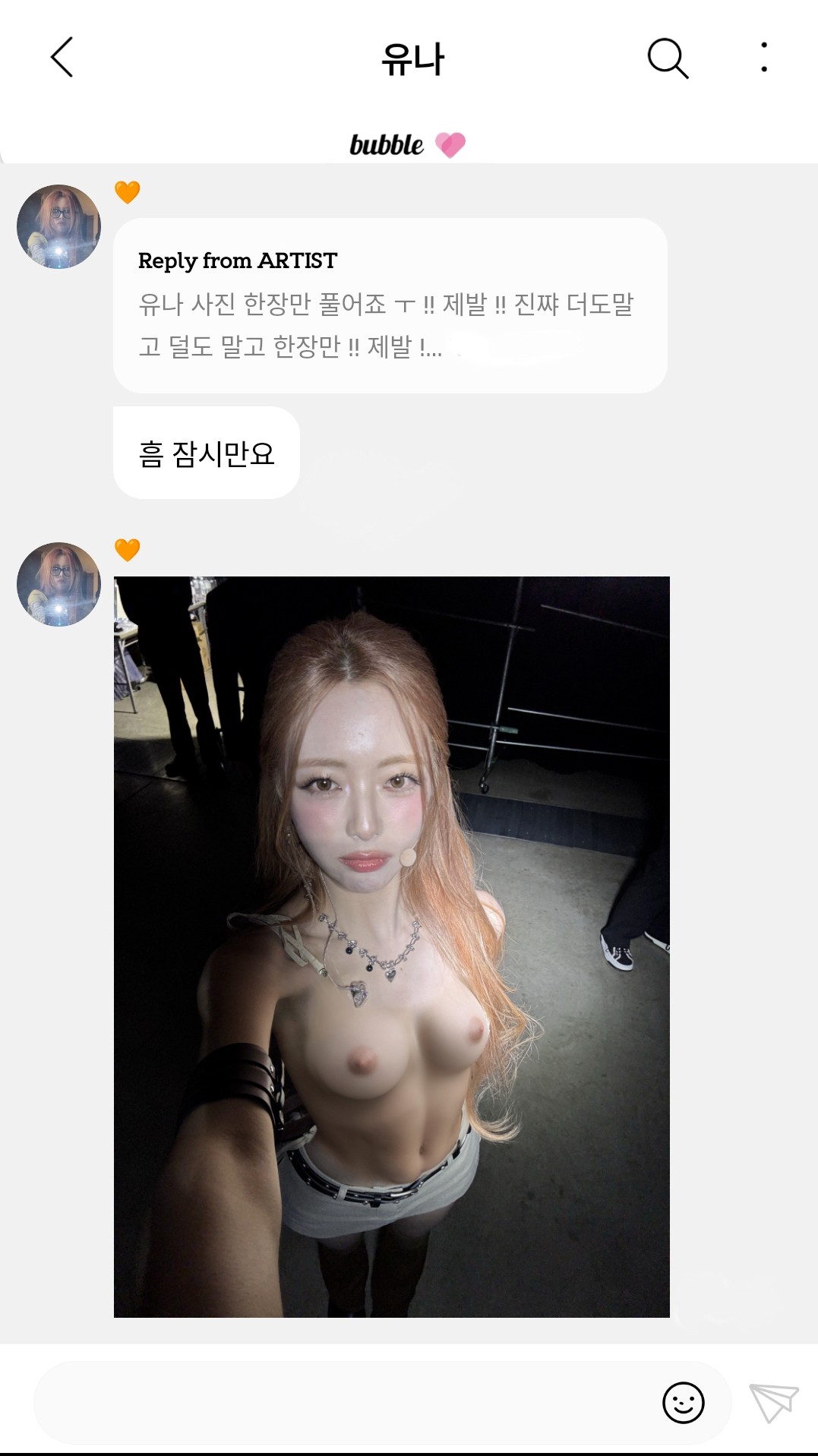Image resolution: width=818 pixels, height=1456 pixels.
Task: Tap the quoted Reply from ARTIST bubble
Action: click(390, 305)
